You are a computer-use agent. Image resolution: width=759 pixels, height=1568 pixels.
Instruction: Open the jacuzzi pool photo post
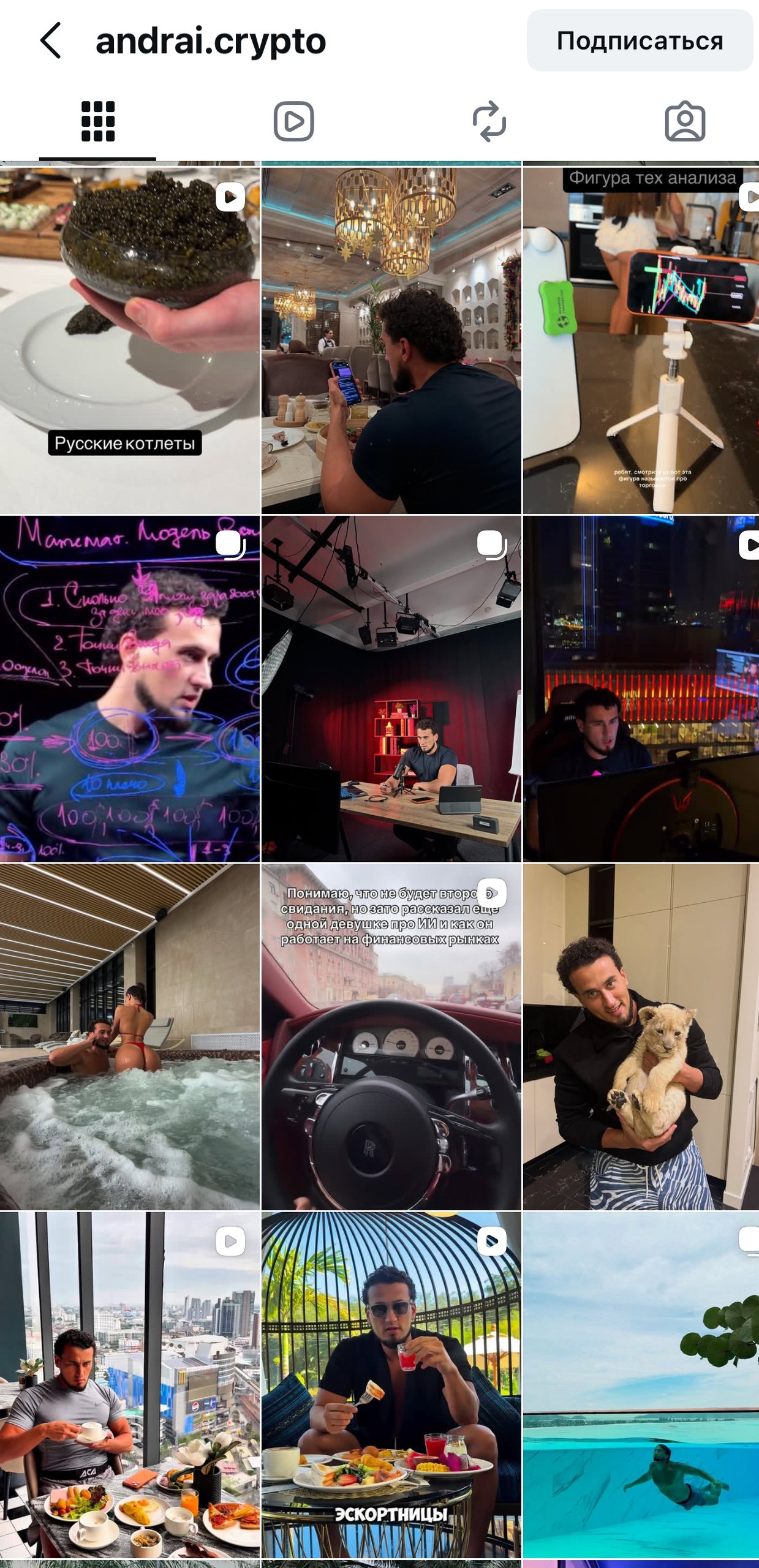click(129, 1036)
